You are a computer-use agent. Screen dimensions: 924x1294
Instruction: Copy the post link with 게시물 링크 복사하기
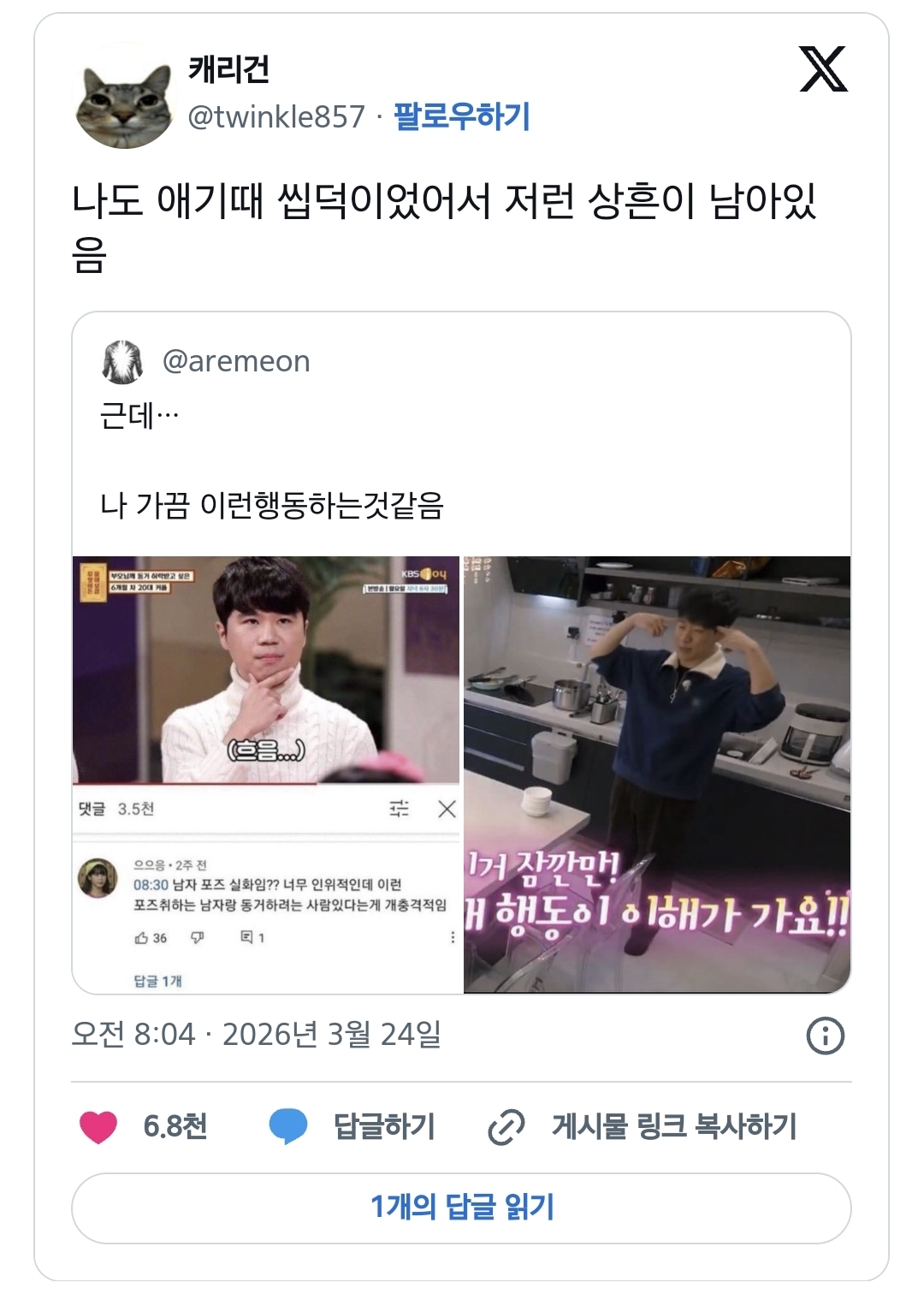pyautogui.click(x=643, y=1126)
